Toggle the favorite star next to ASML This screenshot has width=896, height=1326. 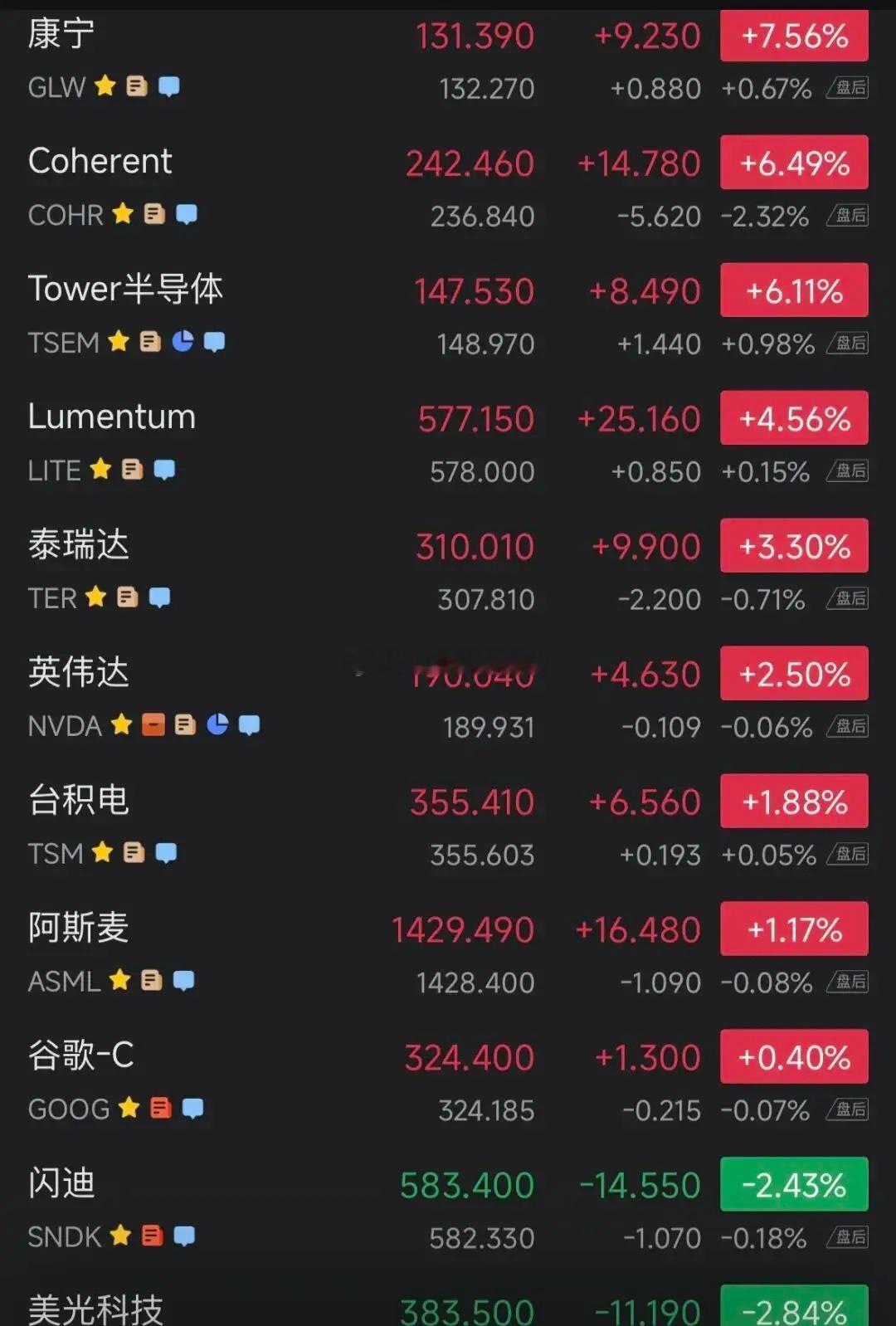pyautogui.click(x=119, y=981)
